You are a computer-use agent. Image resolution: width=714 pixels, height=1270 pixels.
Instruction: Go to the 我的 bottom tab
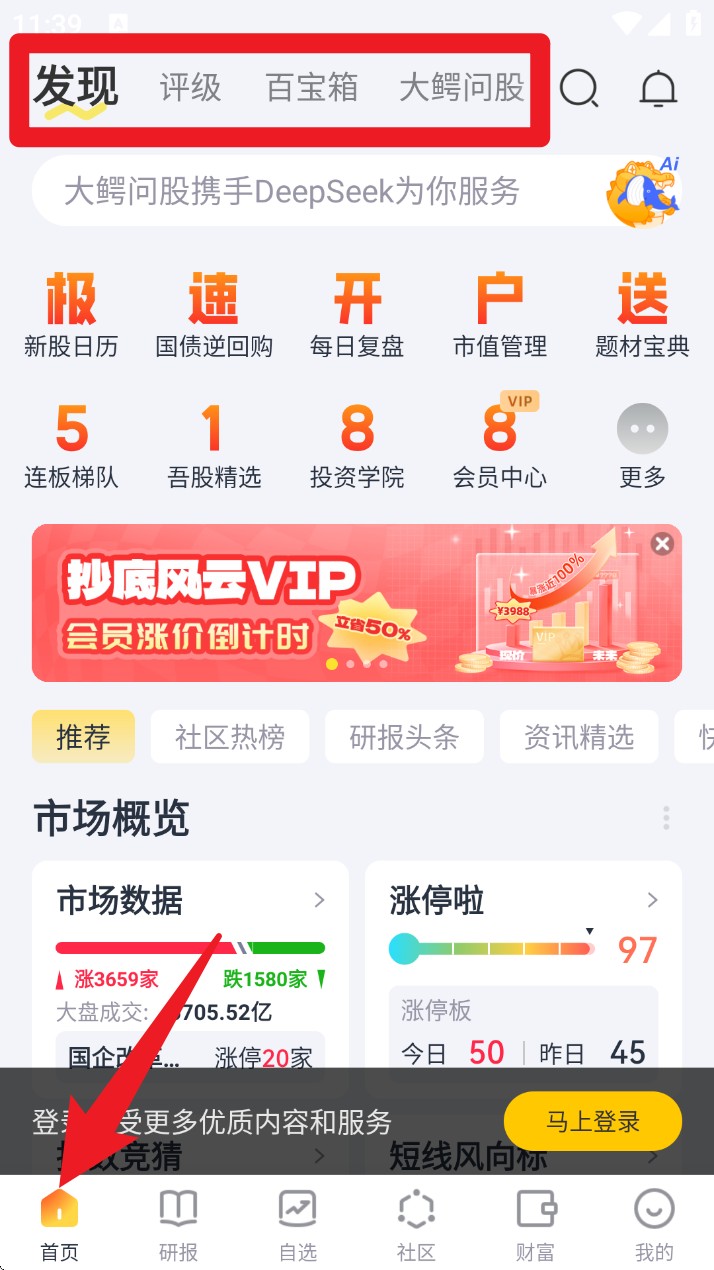point(654,1225)
